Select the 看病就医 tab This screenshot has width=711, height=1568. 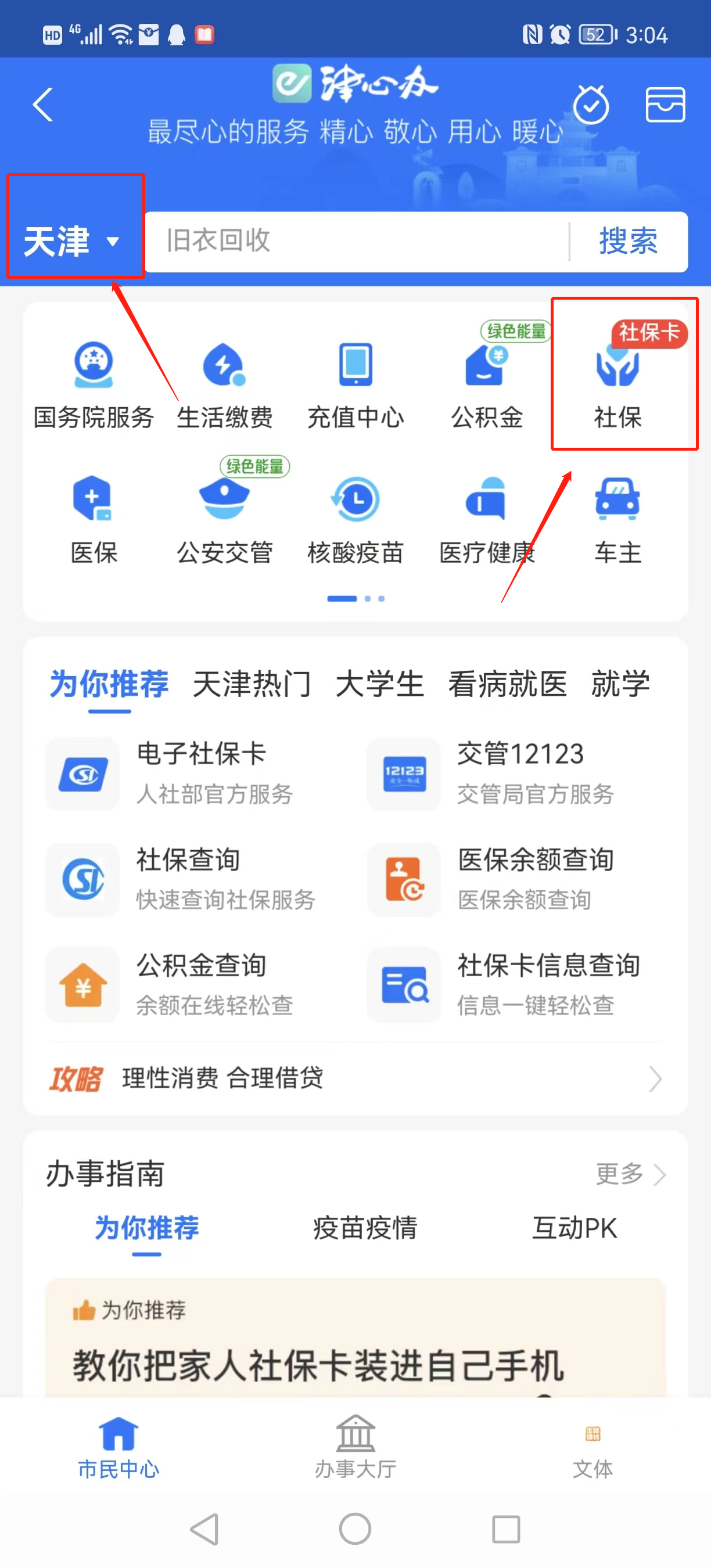(x=507, y=684)
